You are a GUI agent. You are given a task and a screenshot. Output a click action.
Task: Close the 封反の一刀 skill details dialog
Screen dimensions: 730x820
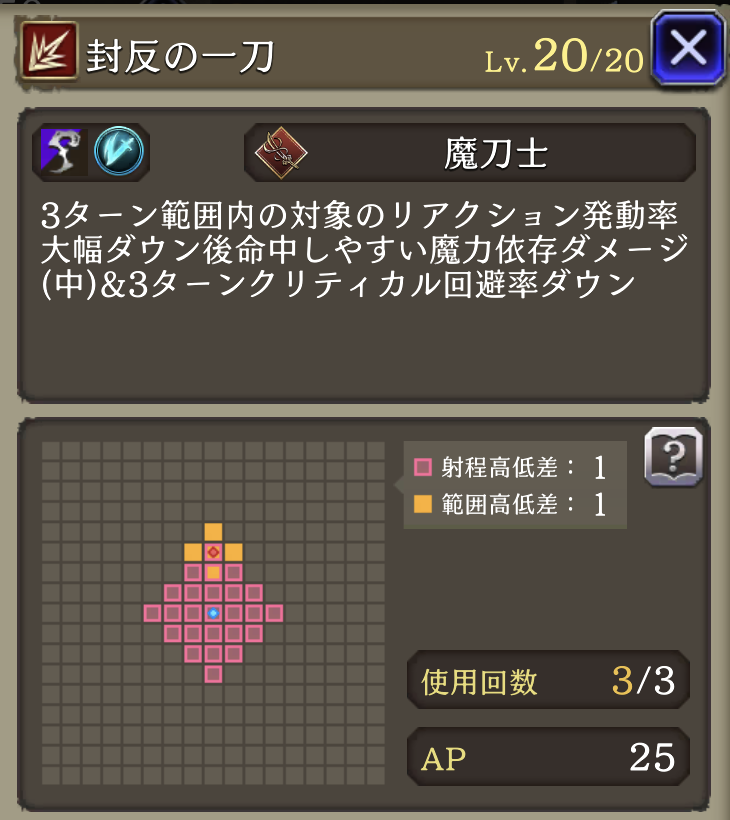pyautogui.click(x=687, y=47)
